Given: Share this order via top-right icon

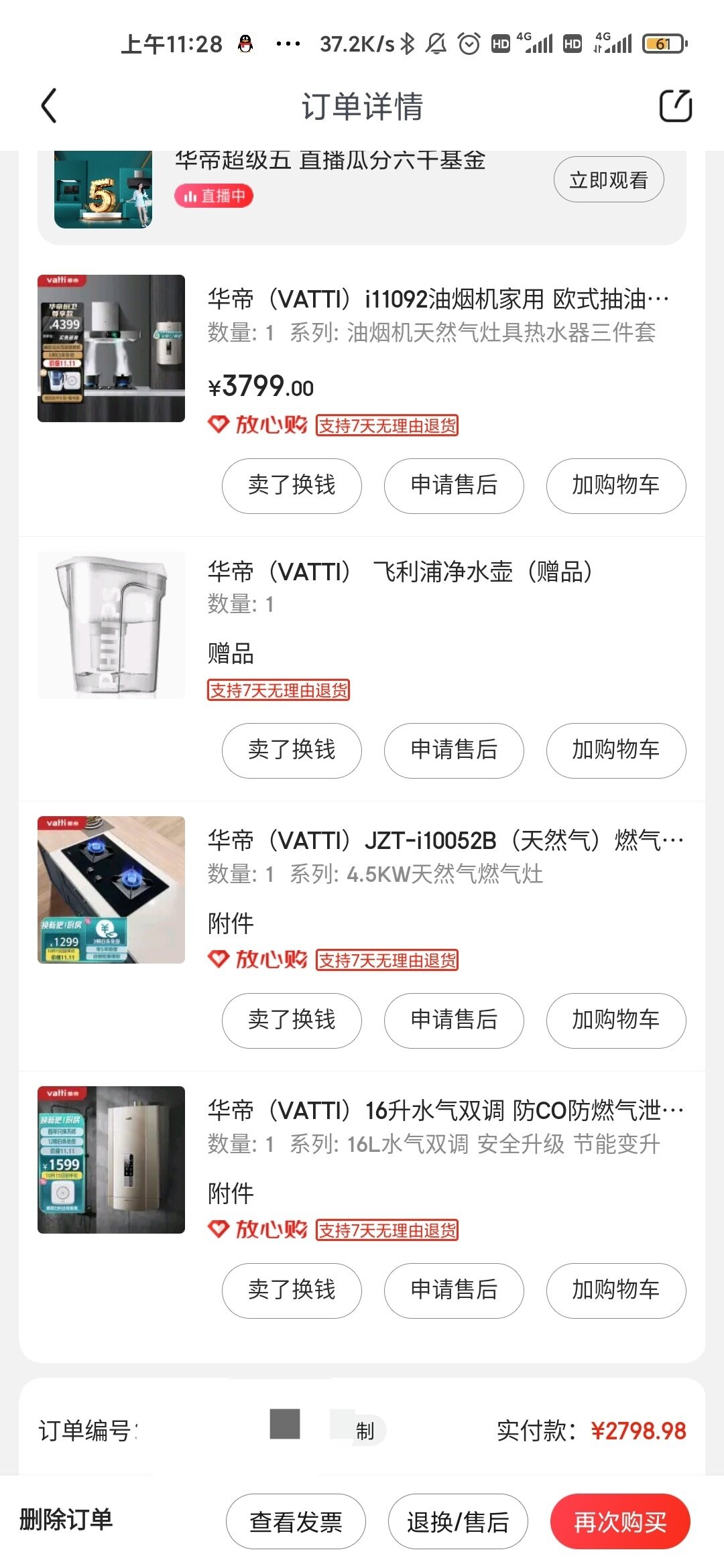Looking at the screenshot, I should [675, 106].
